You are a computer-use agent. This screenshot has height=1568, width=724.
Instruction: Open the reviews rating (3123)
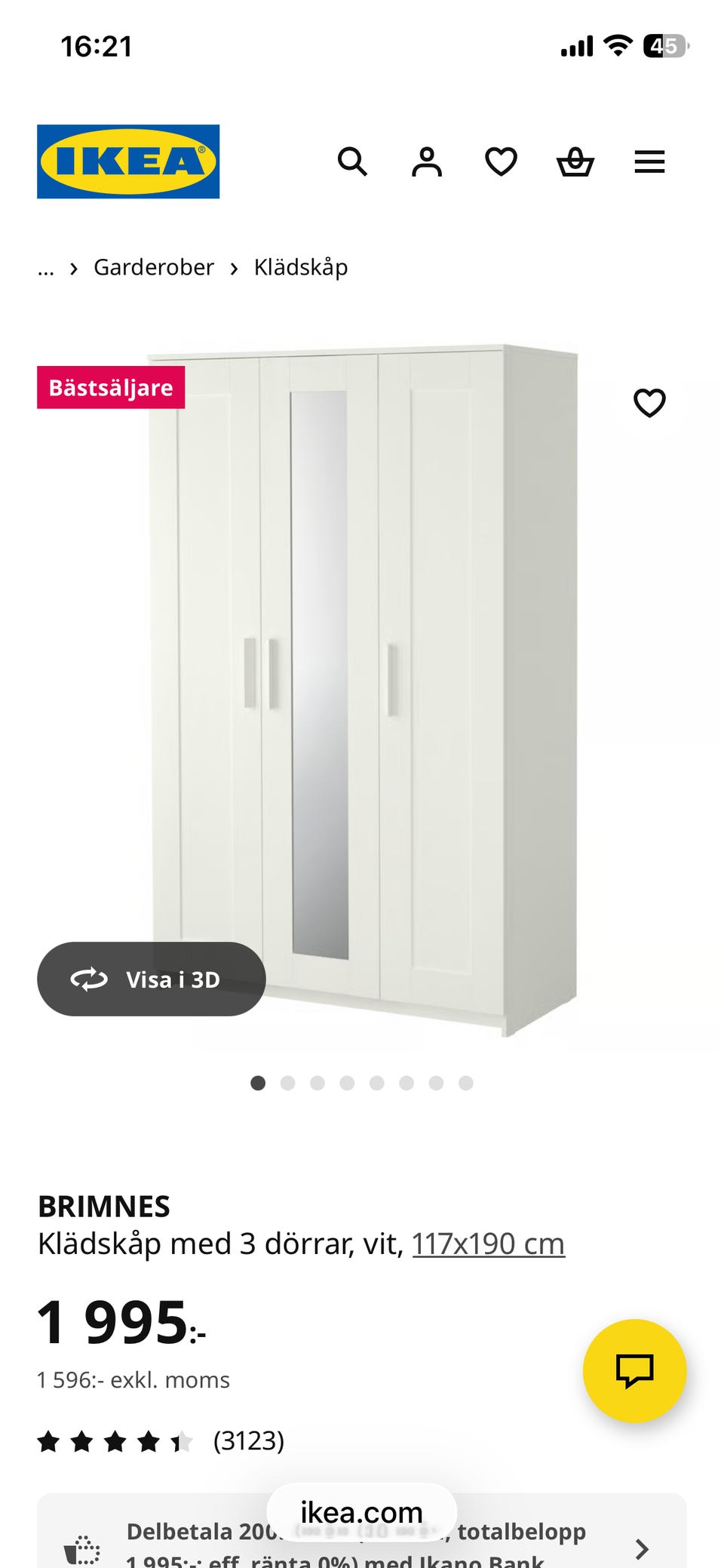click(x=161, y=1441)
